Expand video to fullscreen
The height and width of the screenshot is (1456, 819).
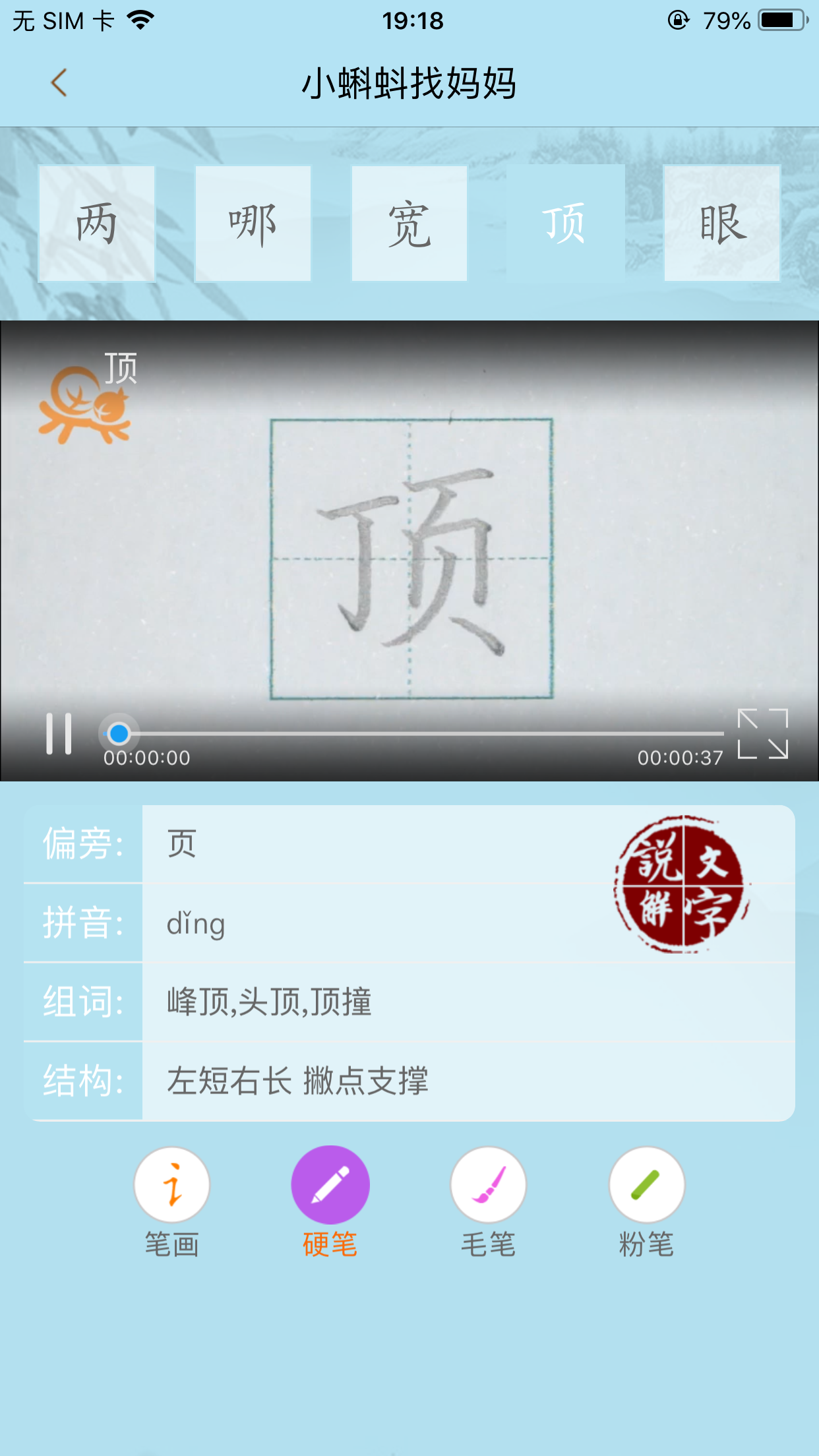point(763,733)
